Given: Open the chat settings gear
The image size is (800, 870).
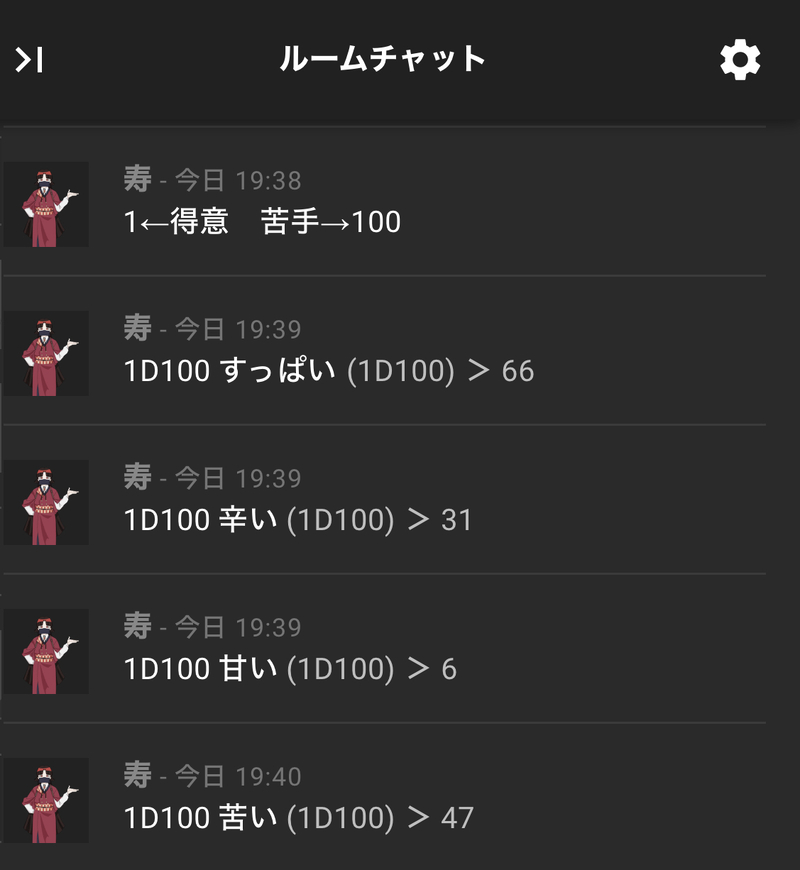Looking at the screenshot, I should (740, 60).
